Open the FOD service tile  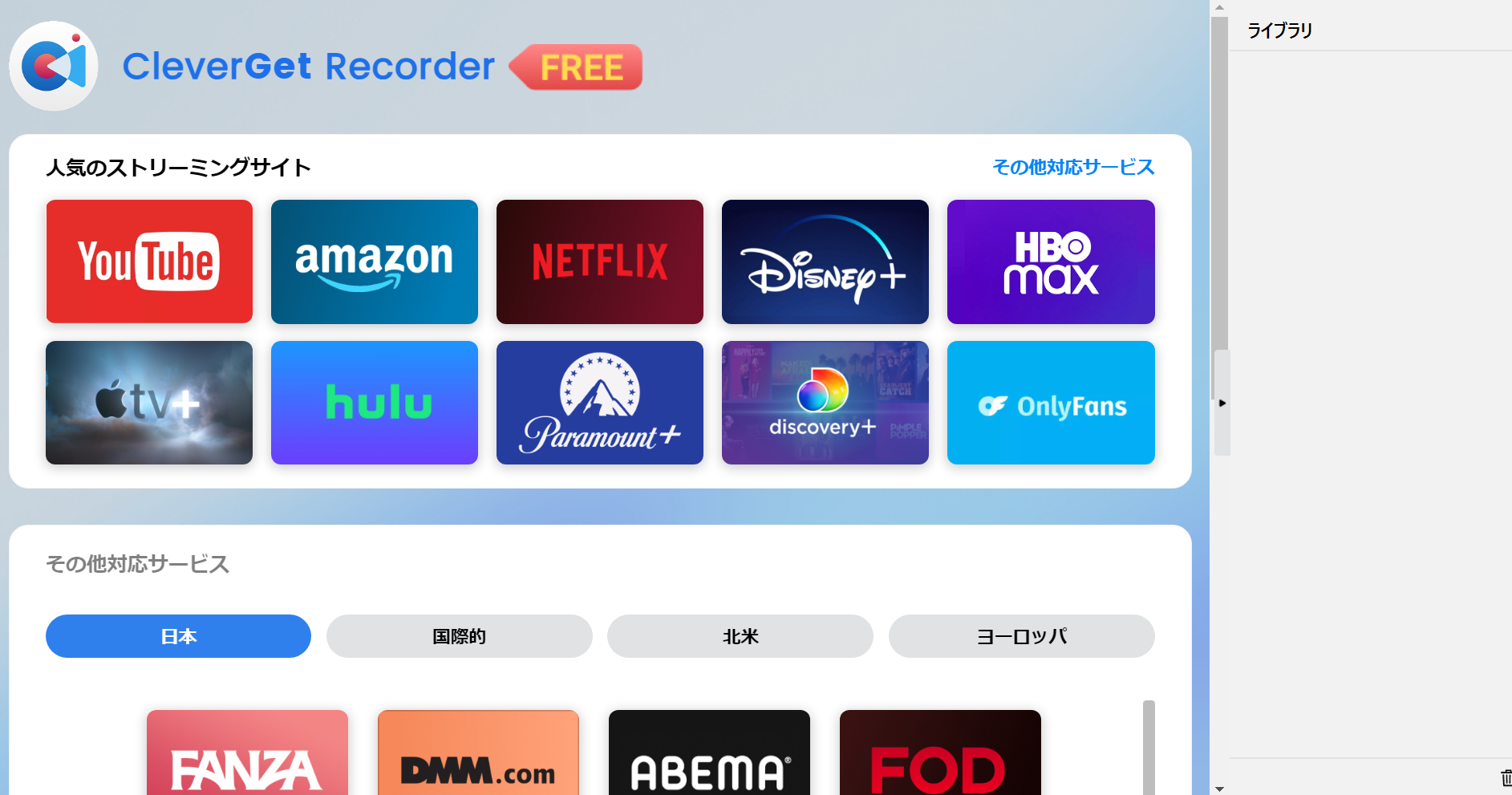click(x=940, y=754)
